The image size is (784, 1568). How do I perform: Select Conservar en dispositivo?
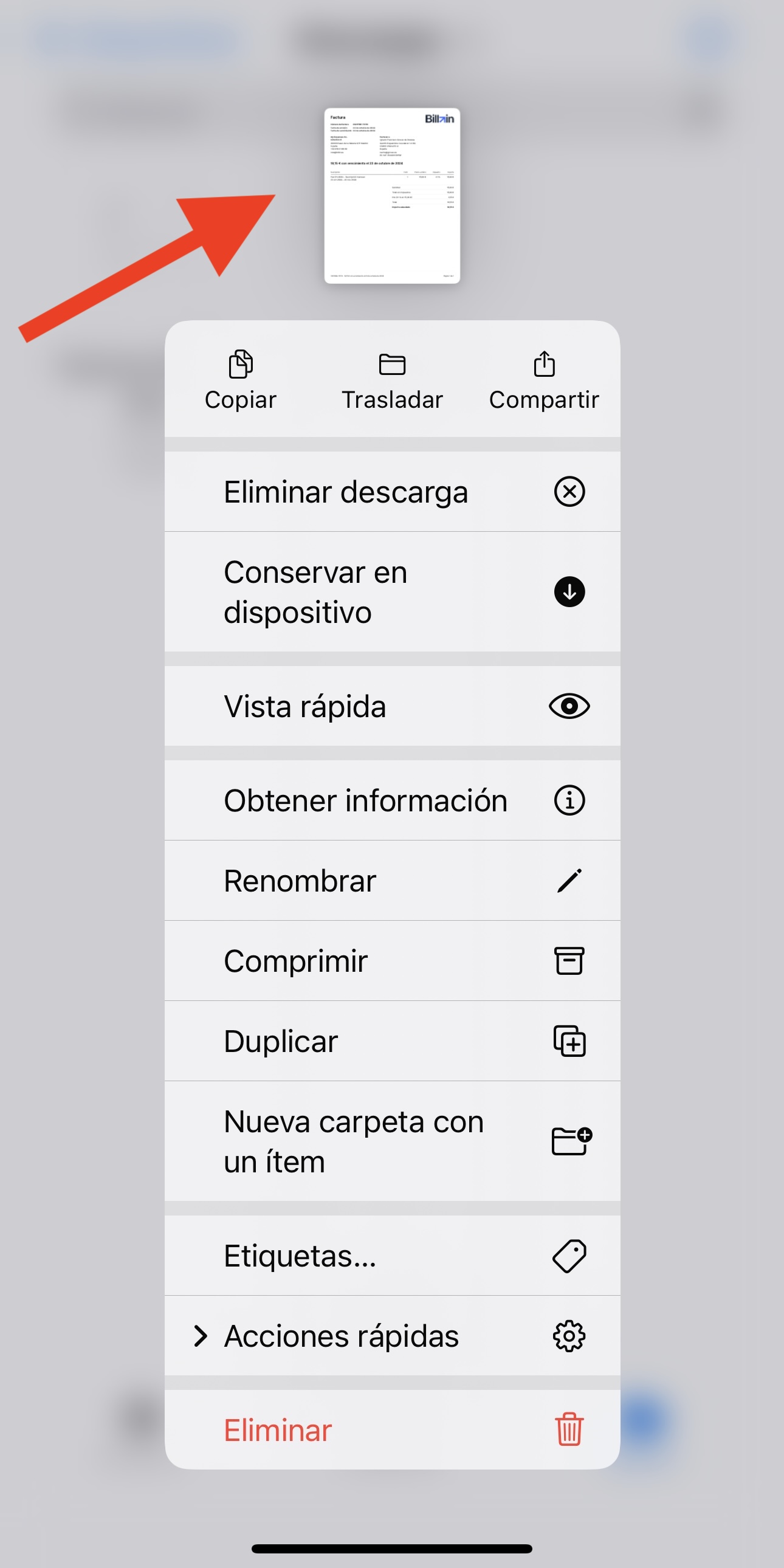tap(392, 592)
